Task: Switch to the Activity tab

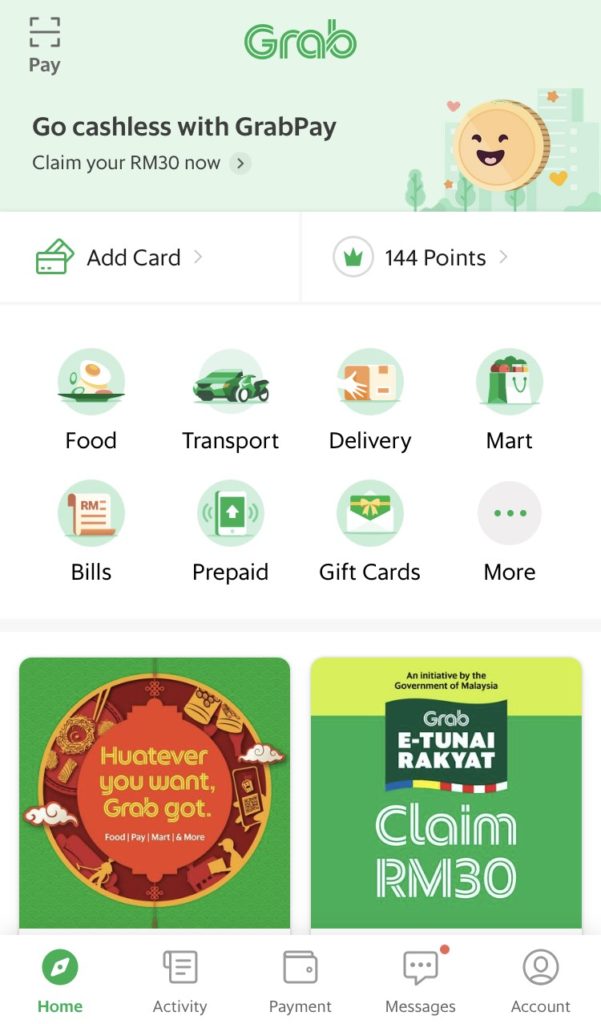Action: coord(180,980)
